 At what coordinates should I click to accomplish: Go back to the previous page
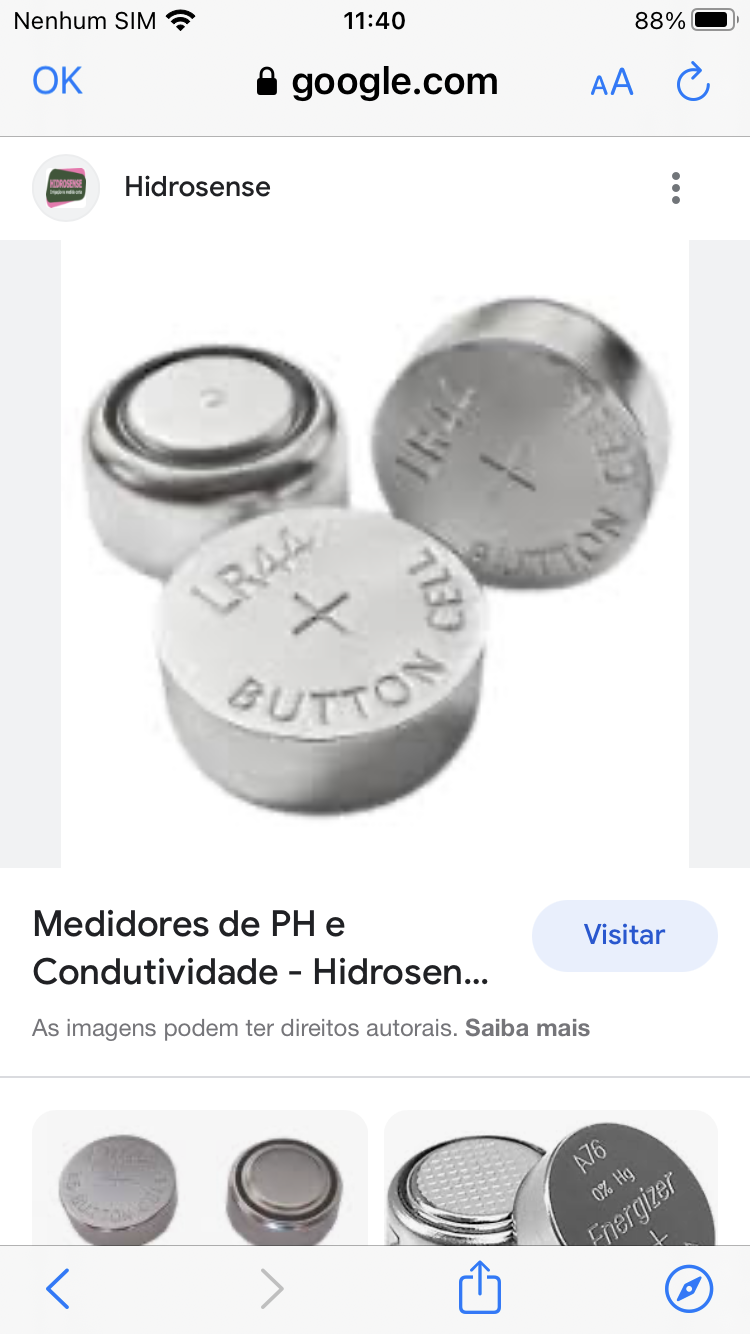(x=58, y=1289)
